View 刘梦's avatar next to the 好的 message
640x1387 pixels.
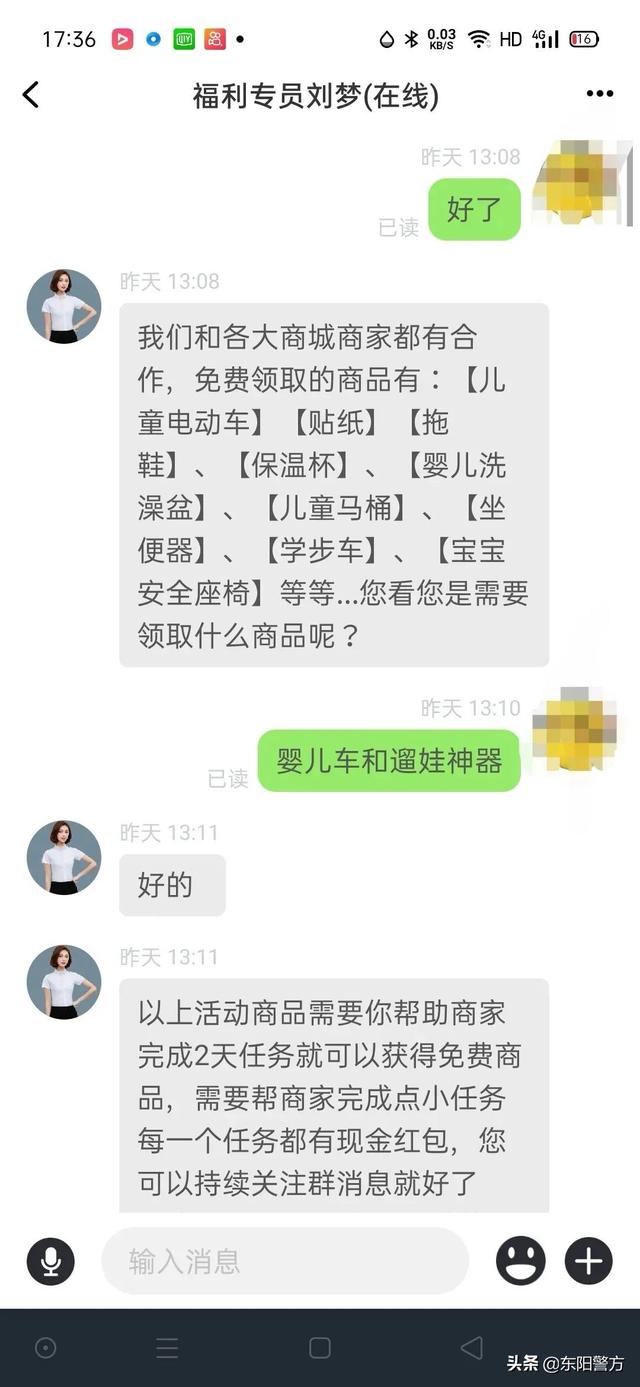63,857
